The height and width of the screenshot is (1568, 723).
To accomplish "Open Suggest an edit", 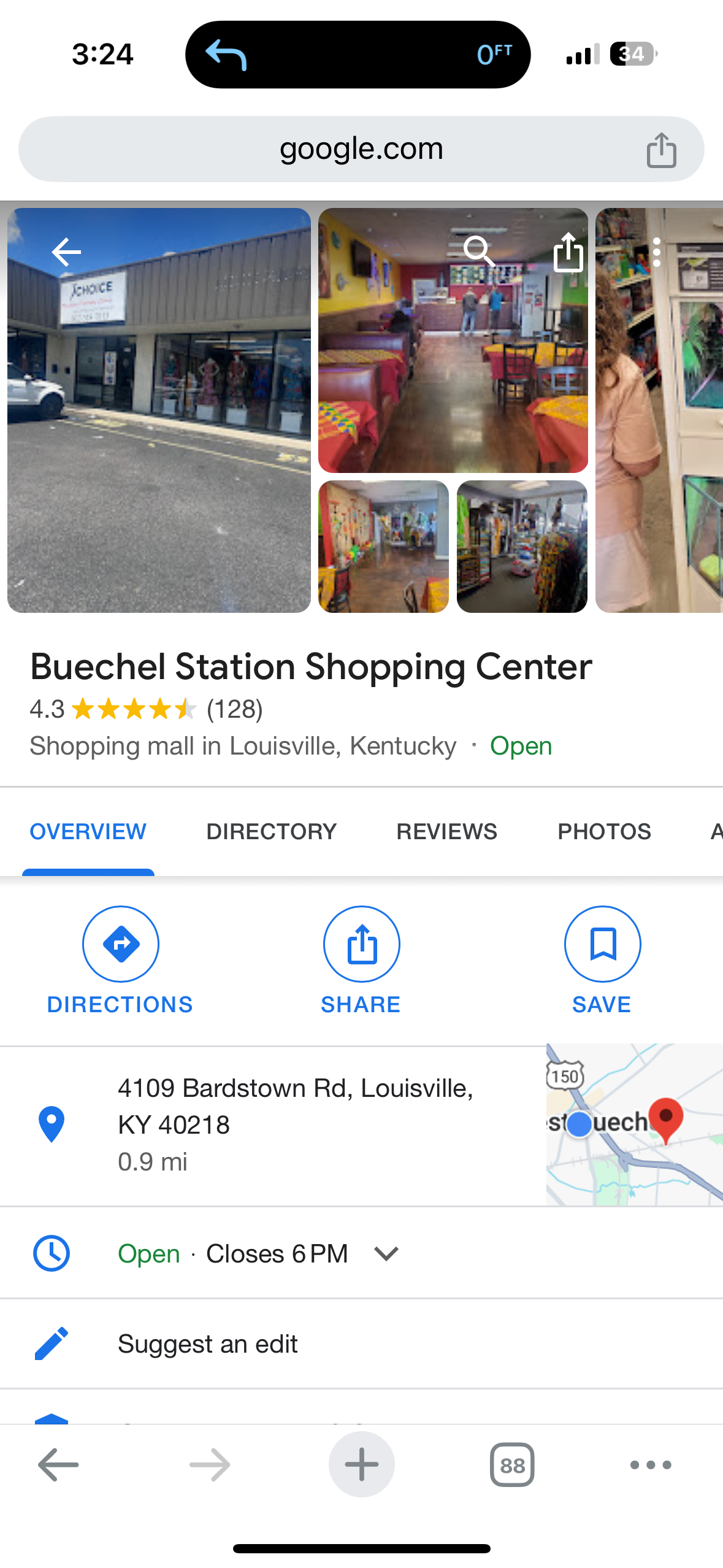I will coord(208,1343).
